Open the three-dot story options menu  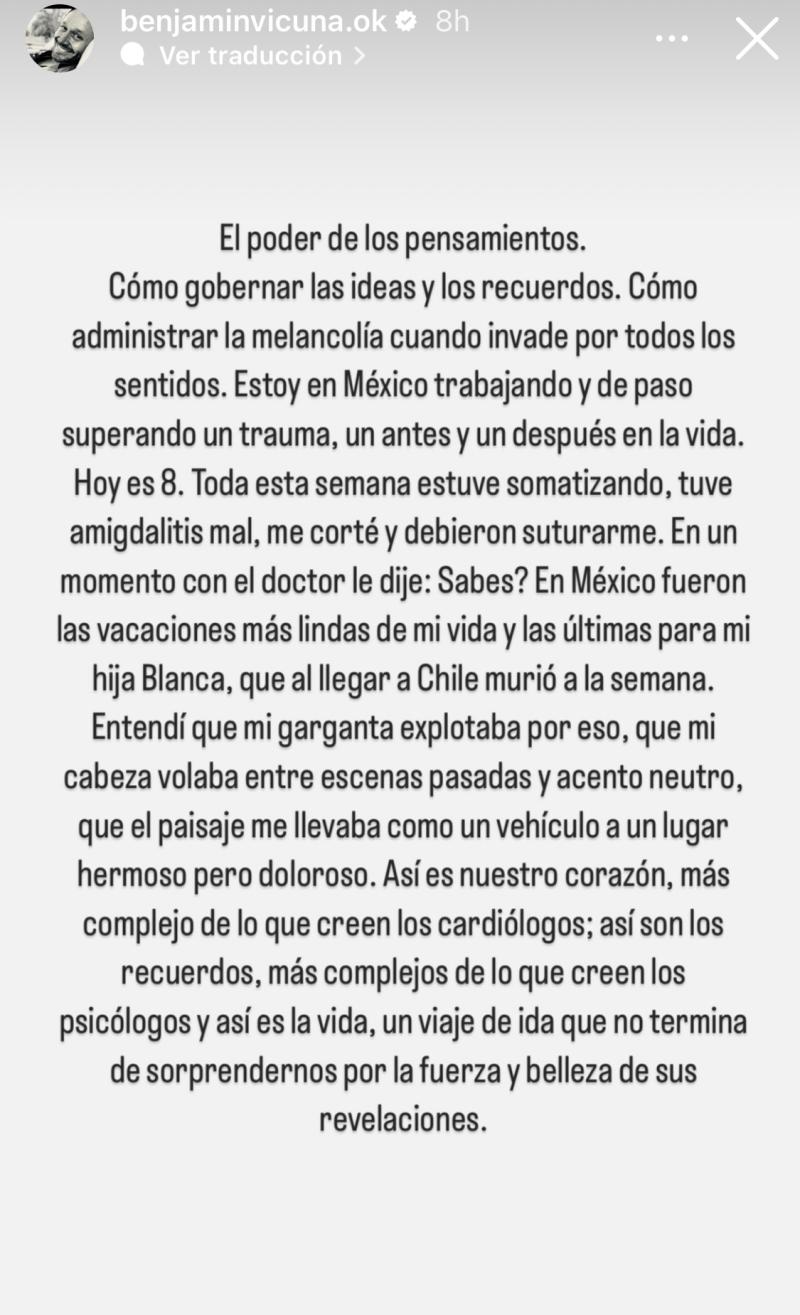[671, 36]
